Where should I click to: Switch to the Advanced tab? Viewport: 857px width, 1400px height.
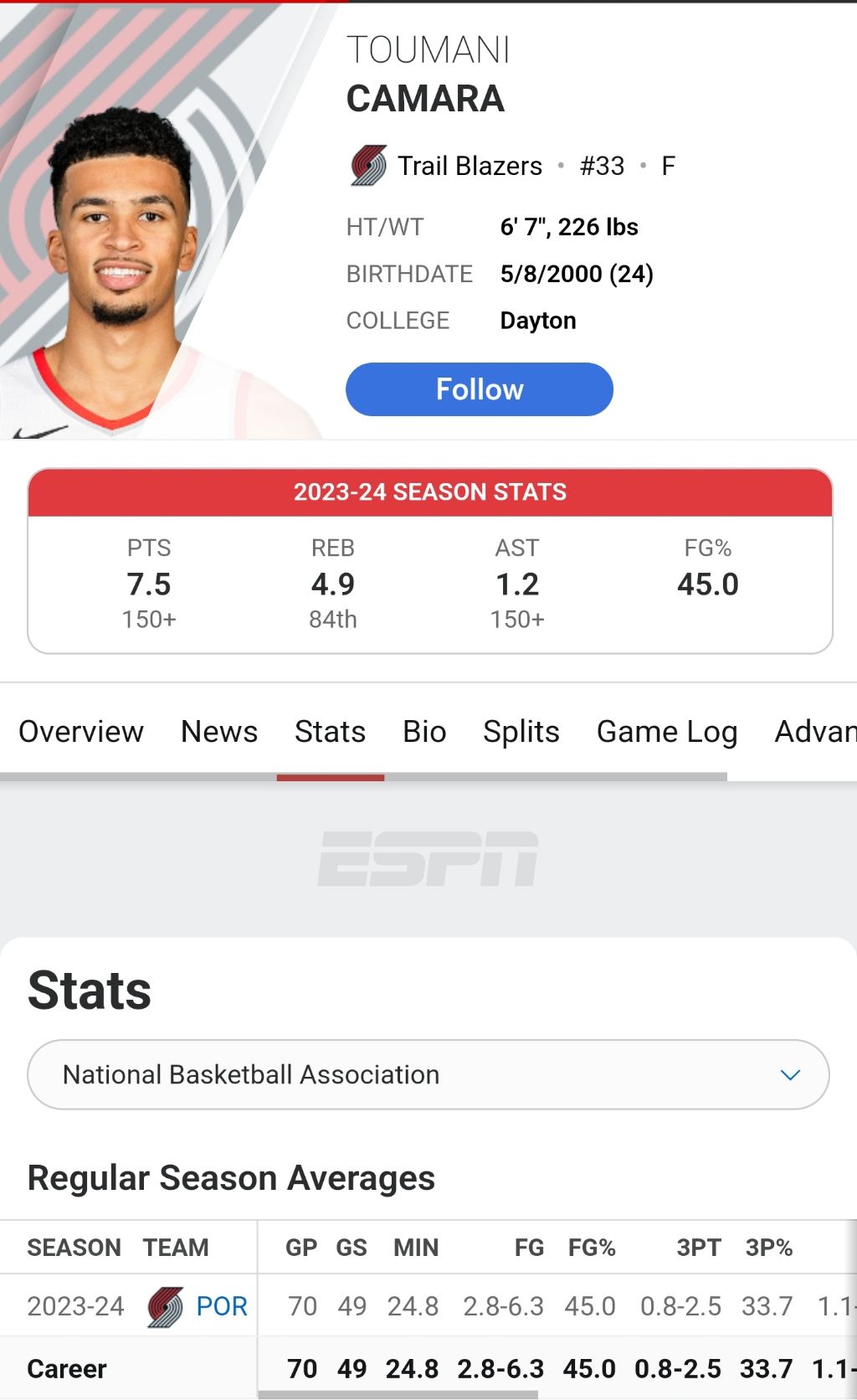tap(815, 731)
